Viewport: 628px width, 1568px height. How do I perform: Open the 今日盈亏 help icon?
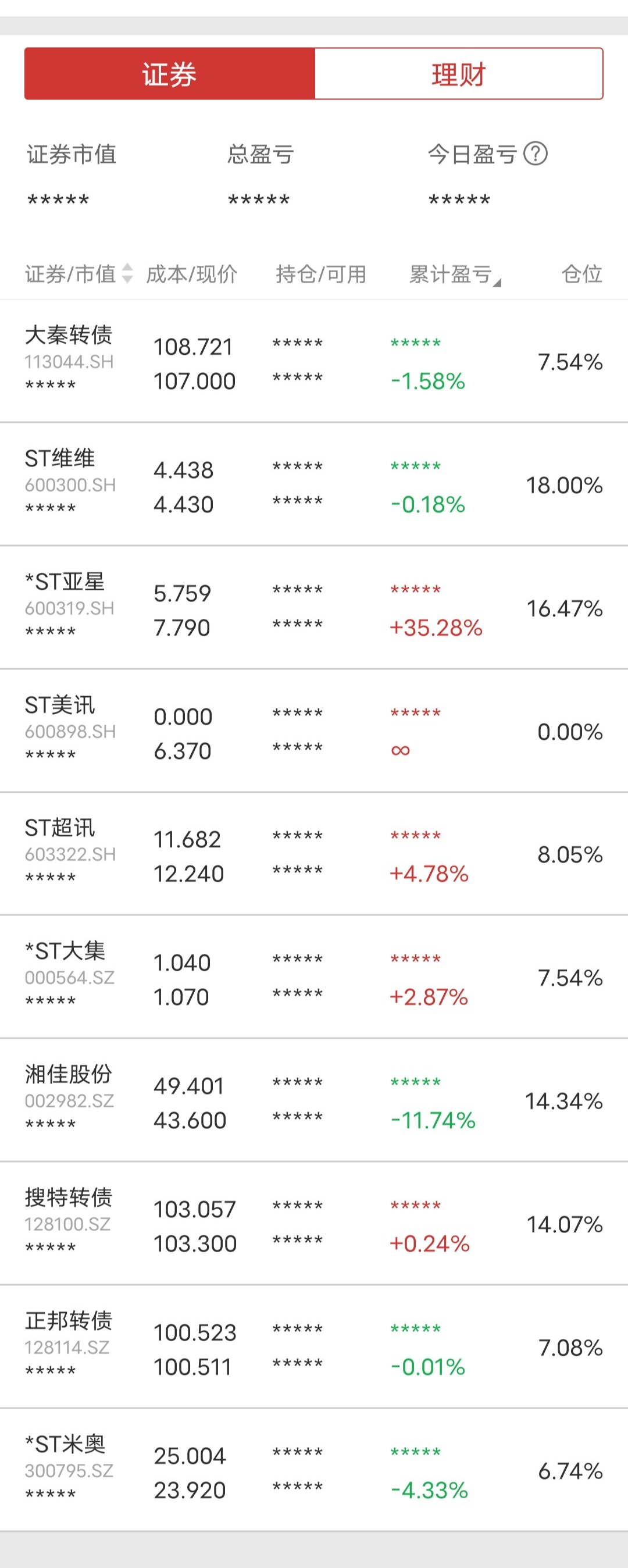(536, 154)
